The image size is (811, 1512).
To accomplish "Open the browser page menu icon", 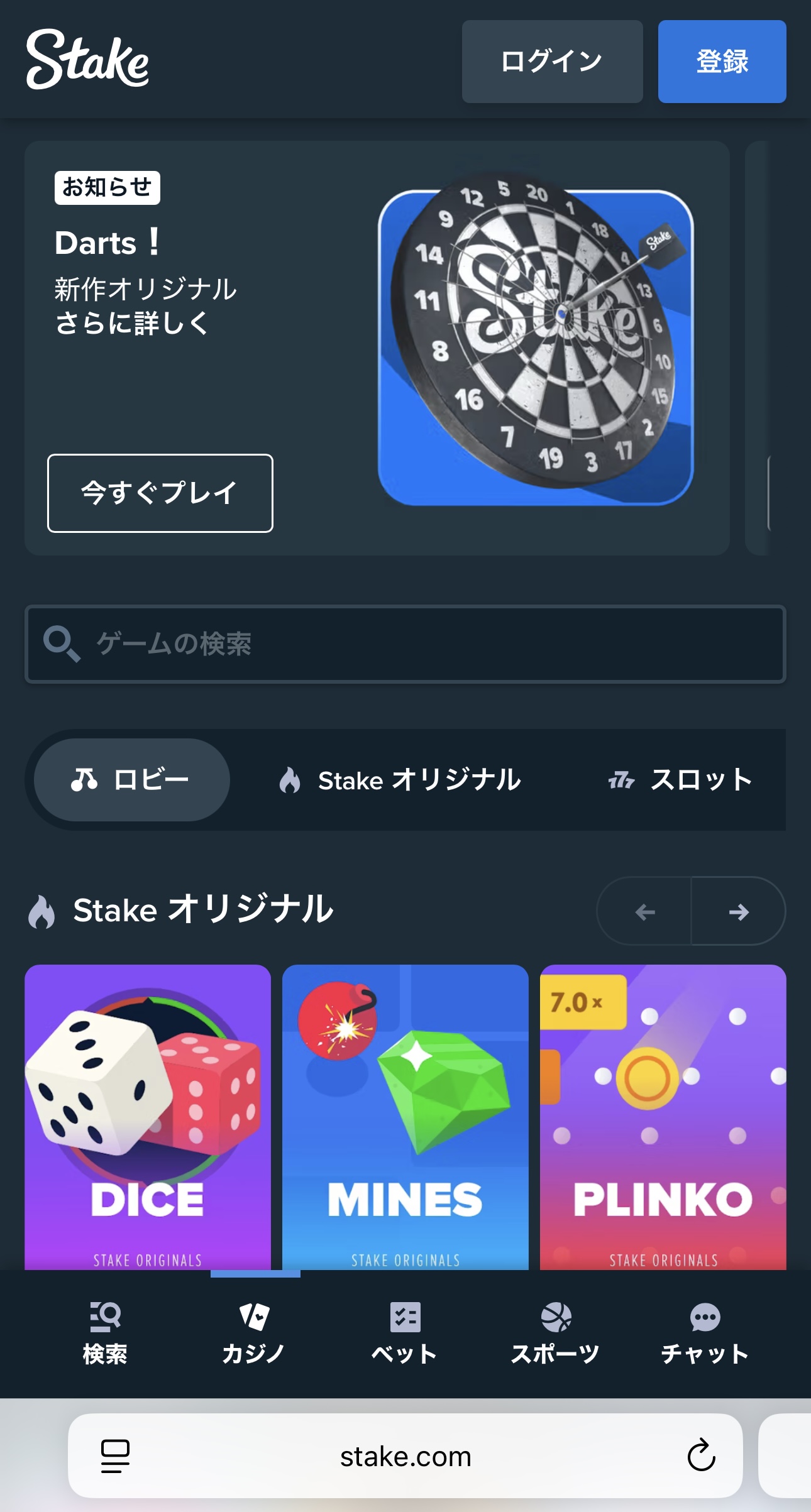I will point(115,1455).
